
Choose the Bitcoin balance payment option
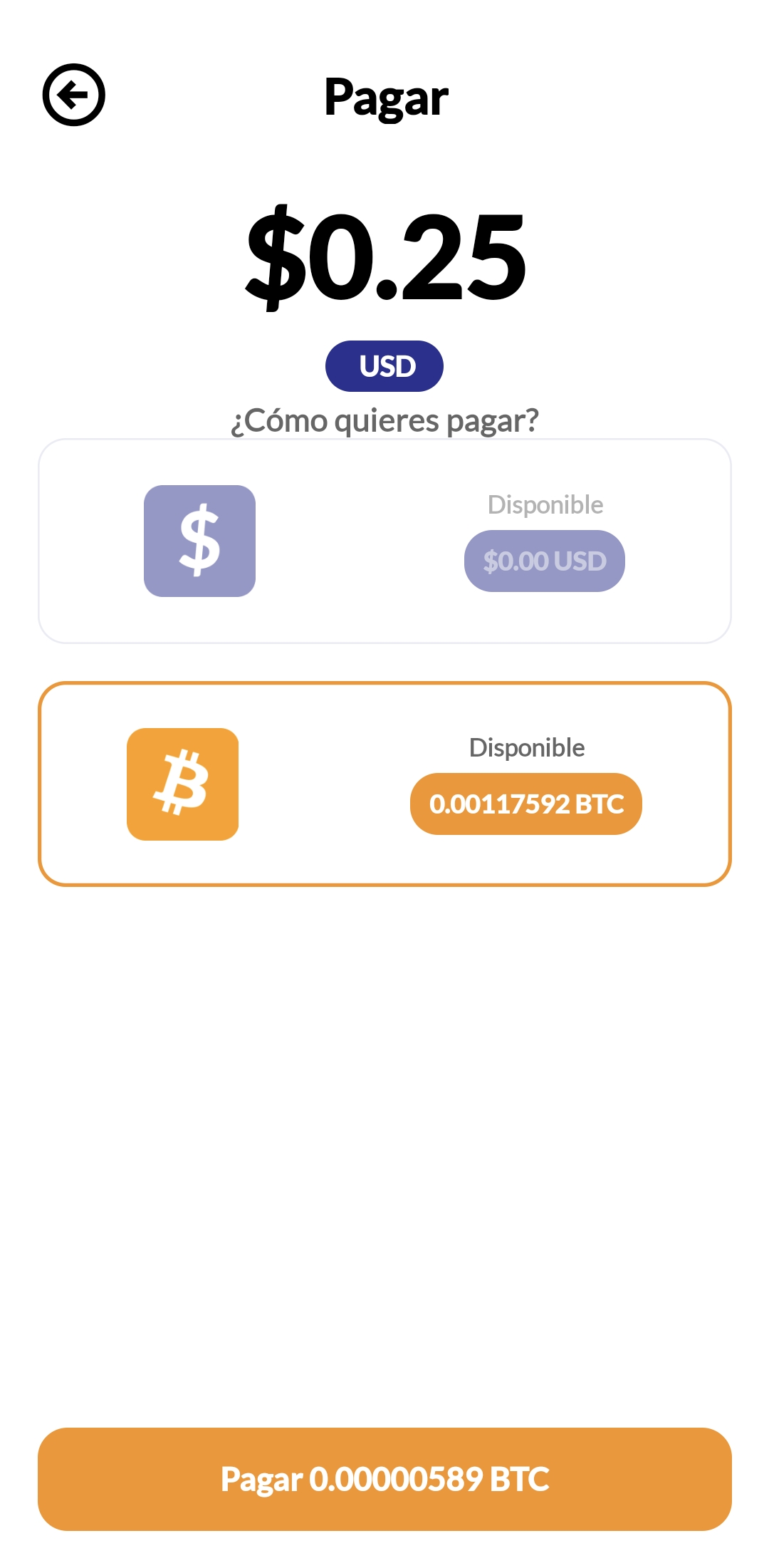[x=384, y=784]
